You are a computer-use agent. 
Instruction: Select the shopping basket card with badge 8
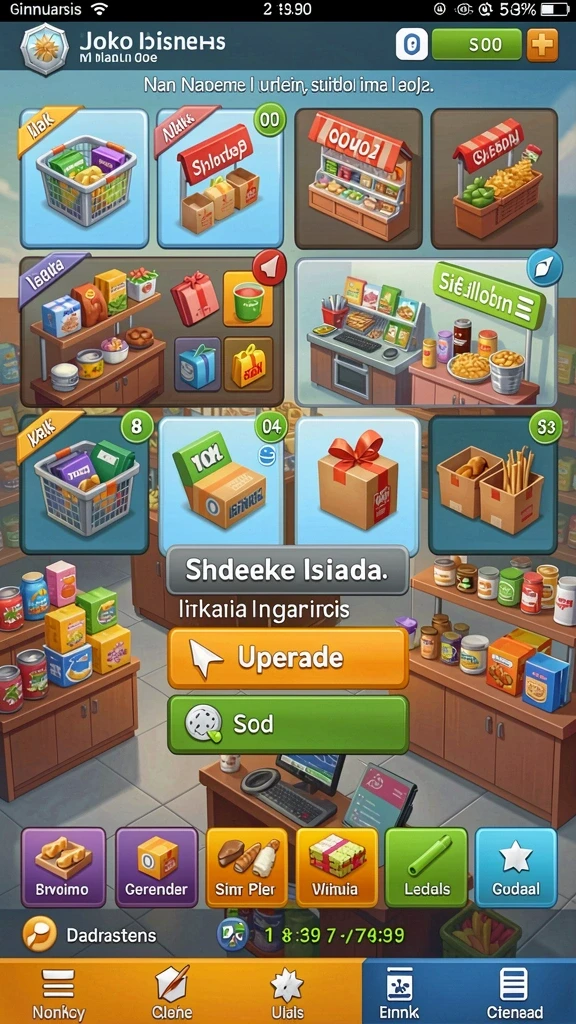(85, 485)
